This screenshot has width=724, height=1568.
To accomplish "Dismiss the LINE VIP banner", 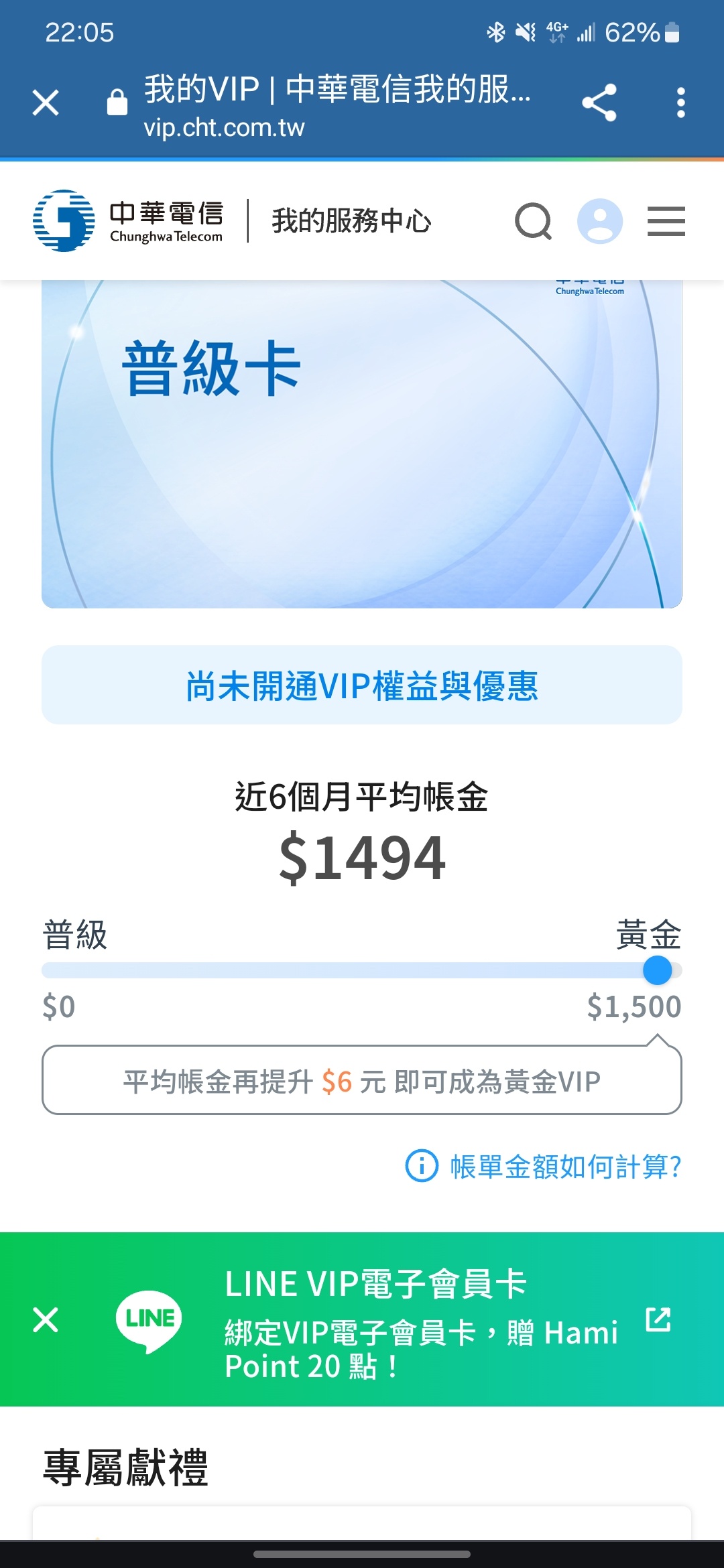I will coord(46,1319).
